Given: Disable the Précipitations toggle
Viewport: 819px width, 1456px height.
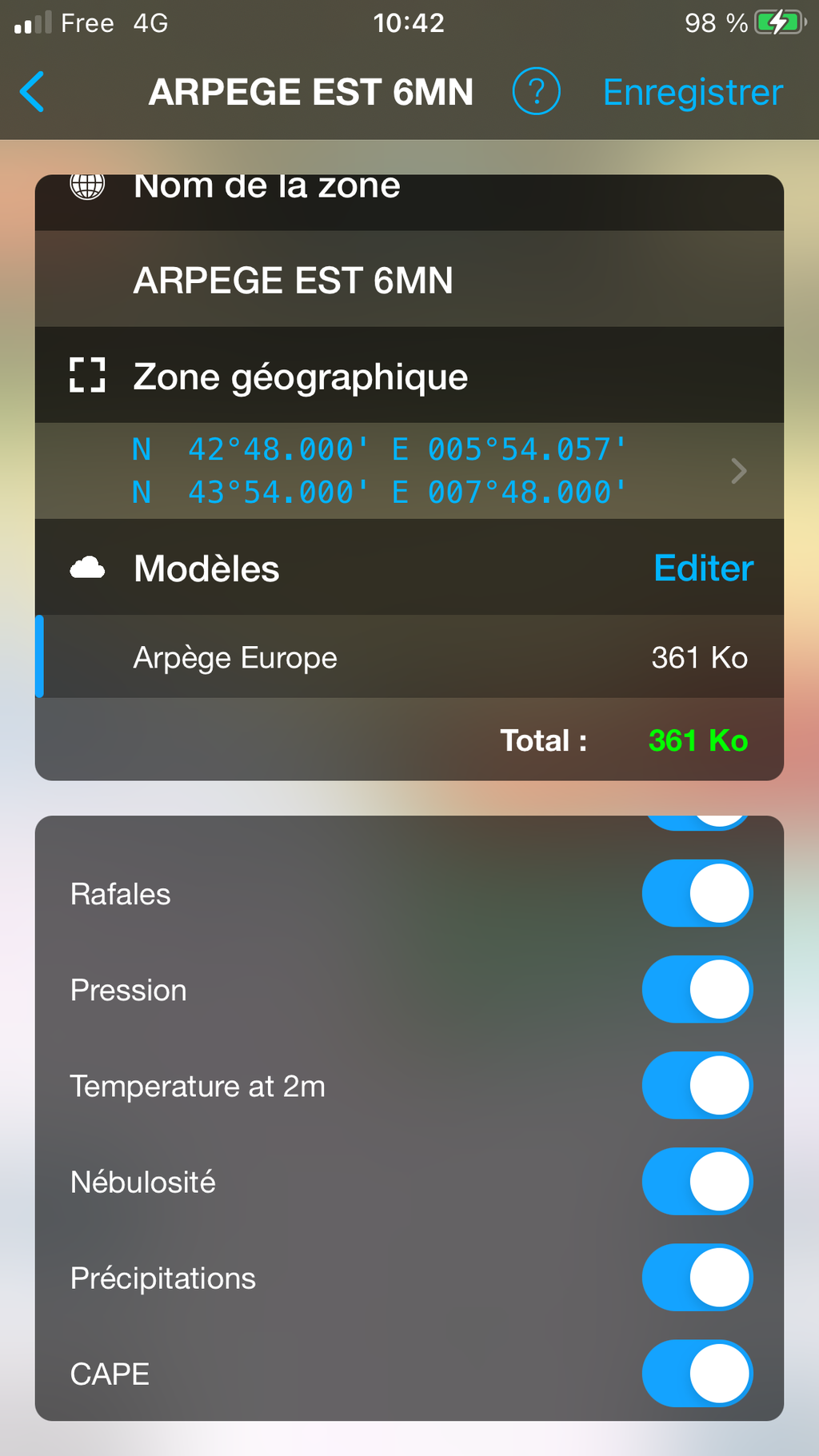Looking at the screenshot, I should (697, 1277).
